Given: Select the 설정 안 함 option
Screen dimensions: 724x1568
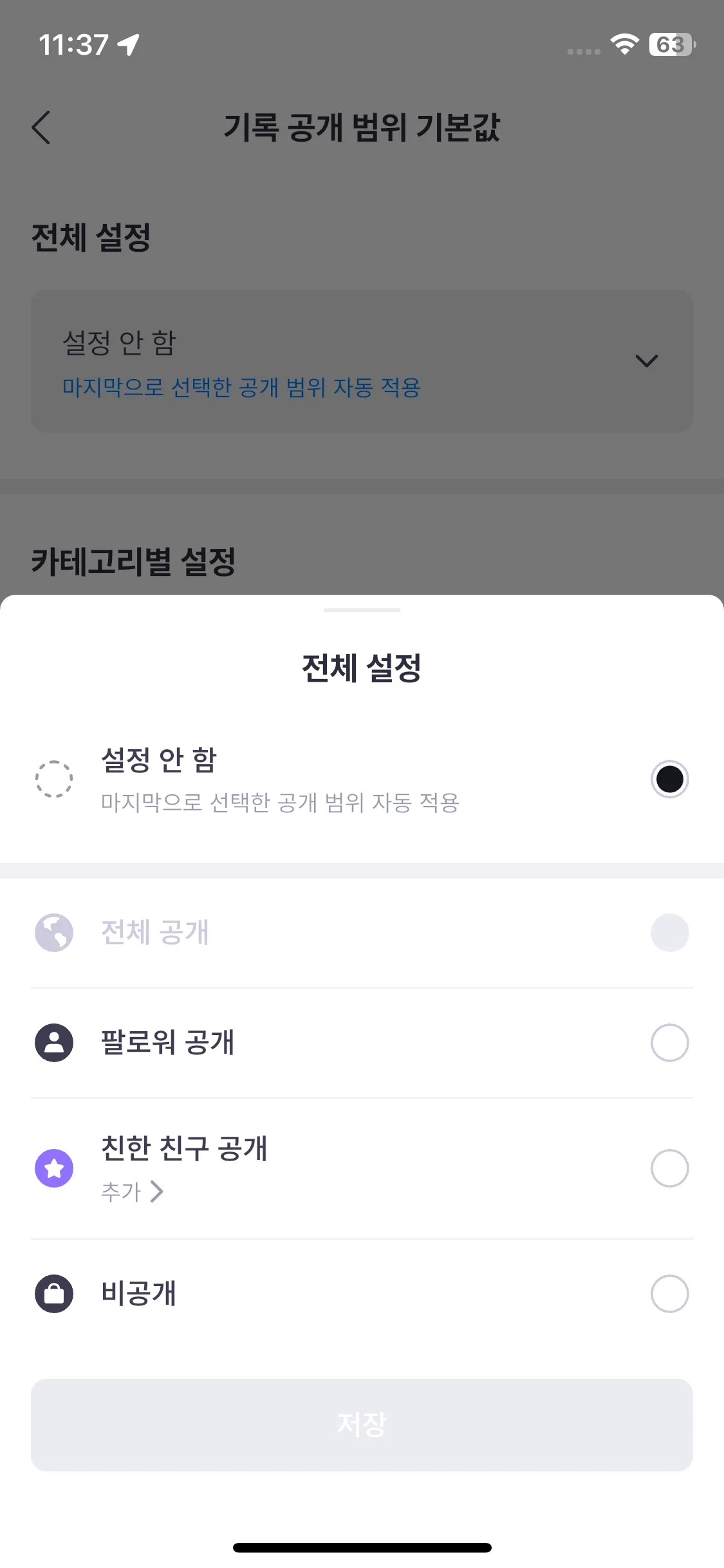Looking at the screenshot, I should tap(669, 779).
